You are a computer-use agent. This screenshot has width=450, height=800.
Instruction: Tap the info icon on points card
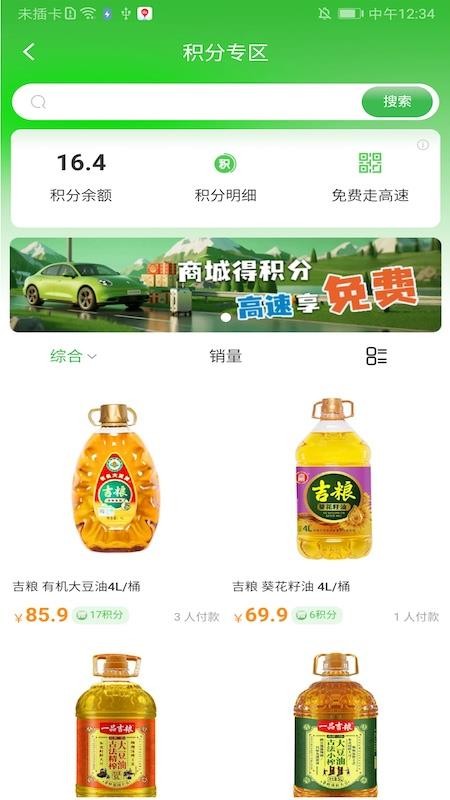(x=422, y=144)
